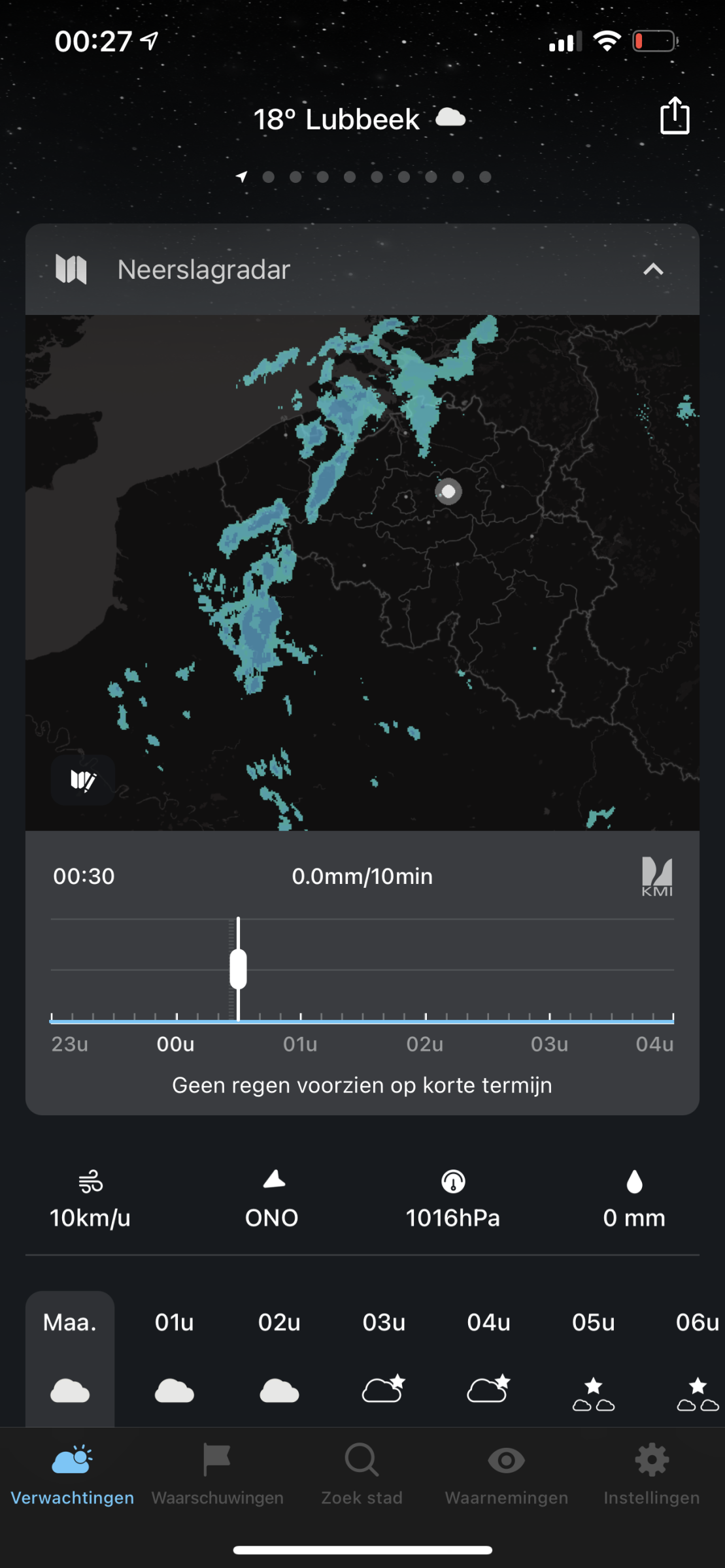The width and height of the screenshot is (725, 1568).
Task: Tap the radar timeline slider handle
Action: (238, 970)
